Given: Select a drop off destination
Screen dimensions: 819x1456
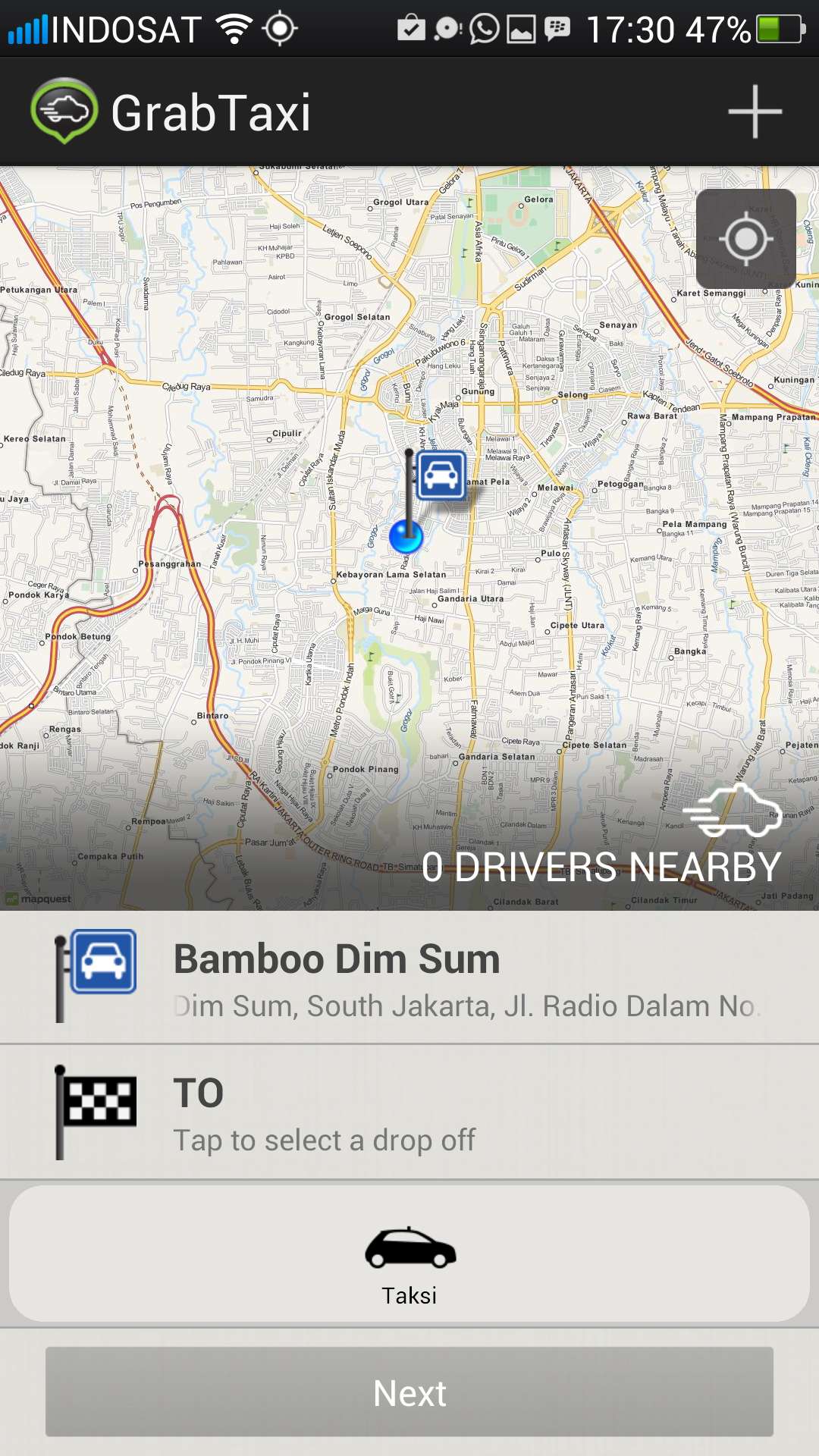Looking at the screenshot, I should click(409, 1112).
